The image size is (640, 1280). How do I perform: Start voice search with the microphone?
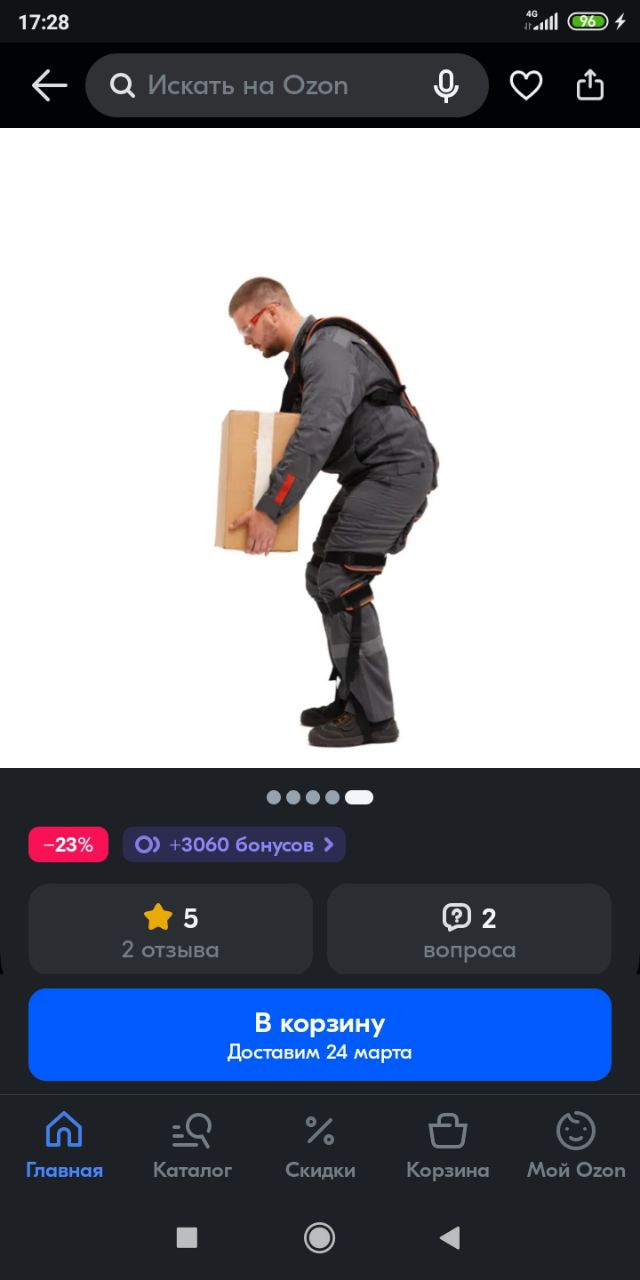446,86
